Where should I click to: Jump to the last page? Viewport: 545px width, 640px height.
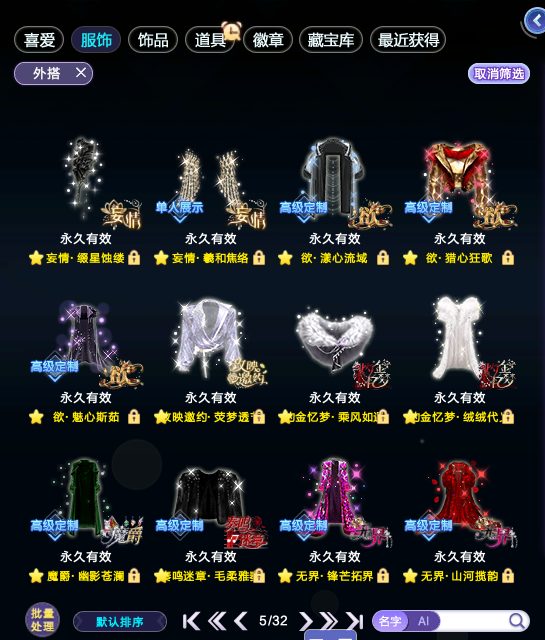click(x=355, y=621)
